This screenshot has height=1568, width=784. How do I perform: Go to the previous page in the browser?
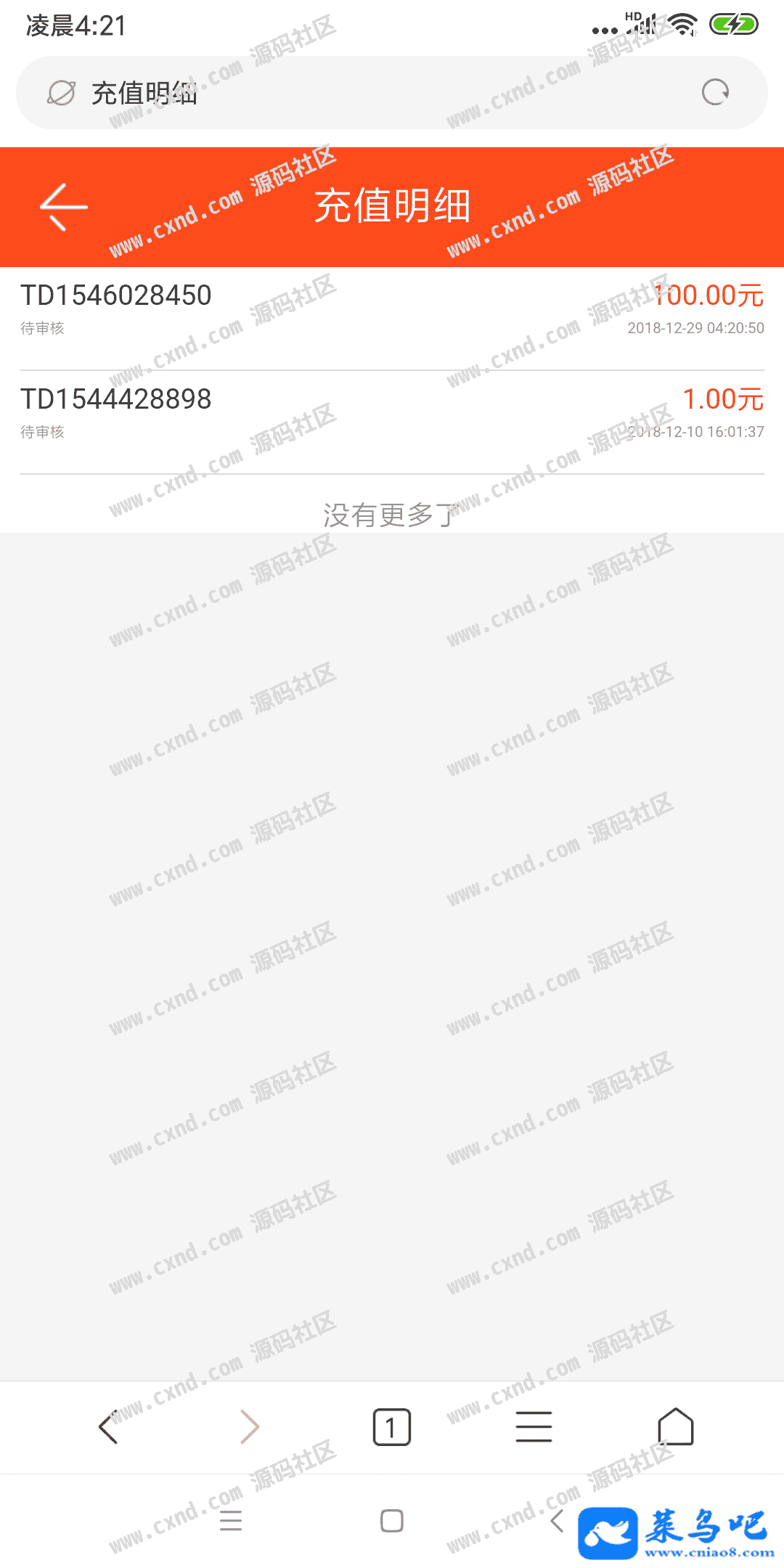[x=108, y=1427]
